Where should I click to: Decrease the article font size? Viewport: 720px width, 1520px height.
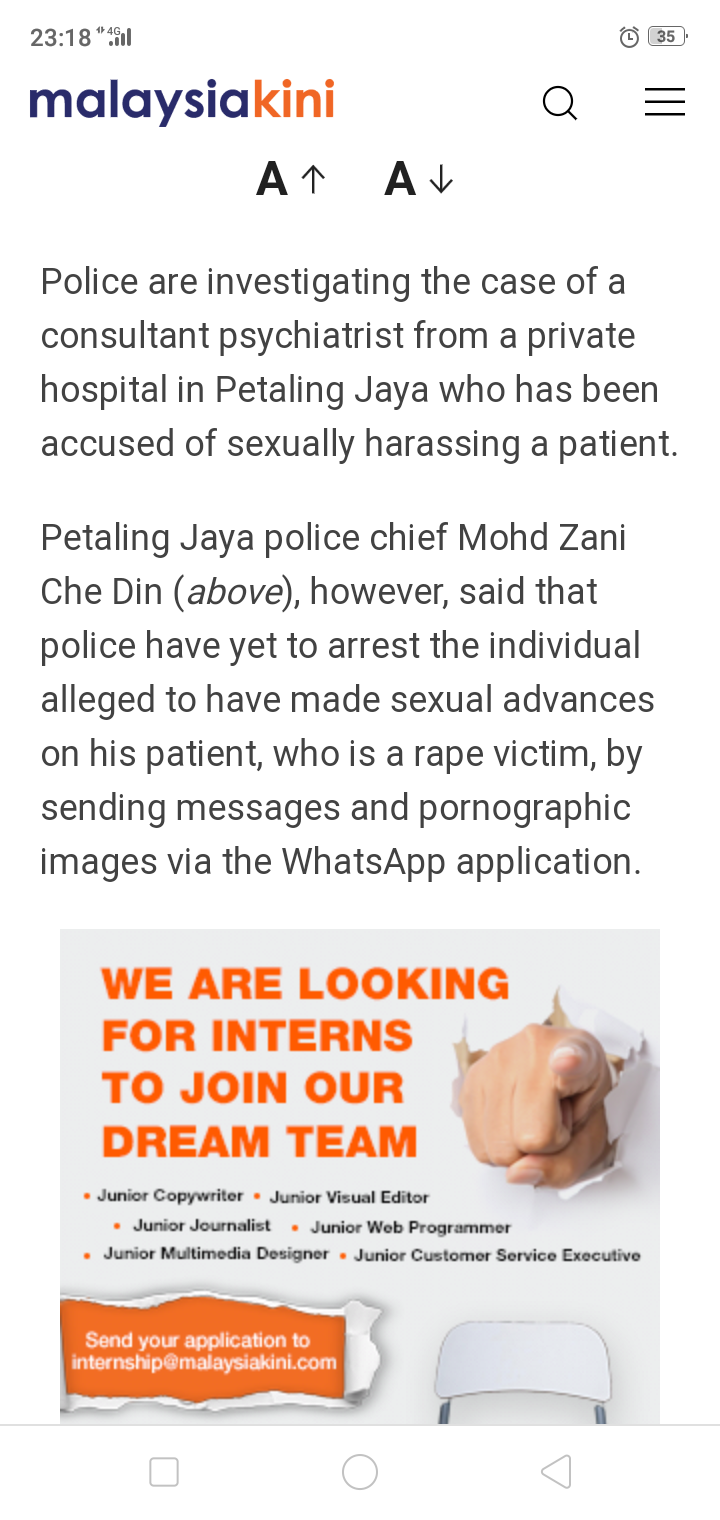[419, 180]
